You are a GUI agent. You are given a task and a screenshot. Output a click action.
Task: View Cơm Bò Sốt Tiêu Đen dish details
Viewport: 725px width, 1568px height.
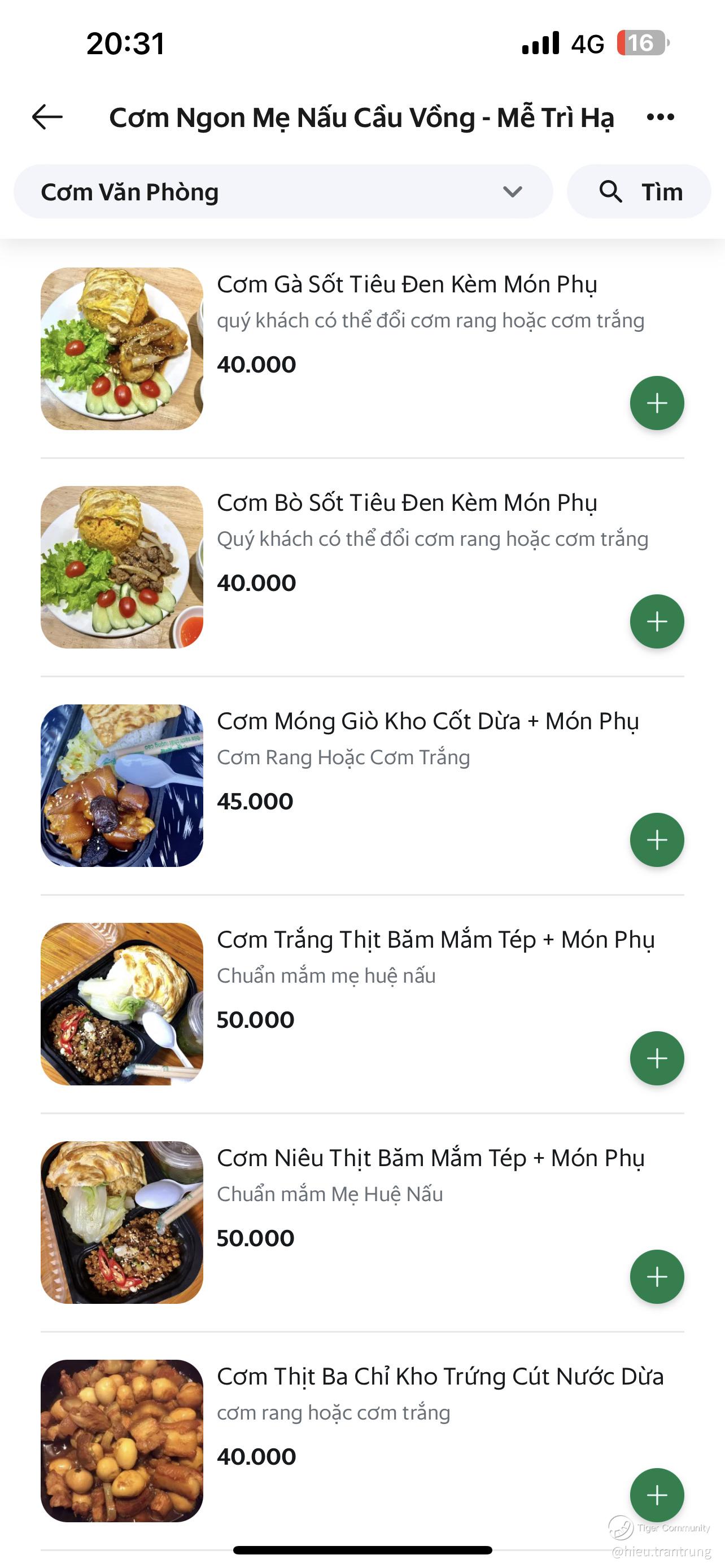tap(407, 503)
